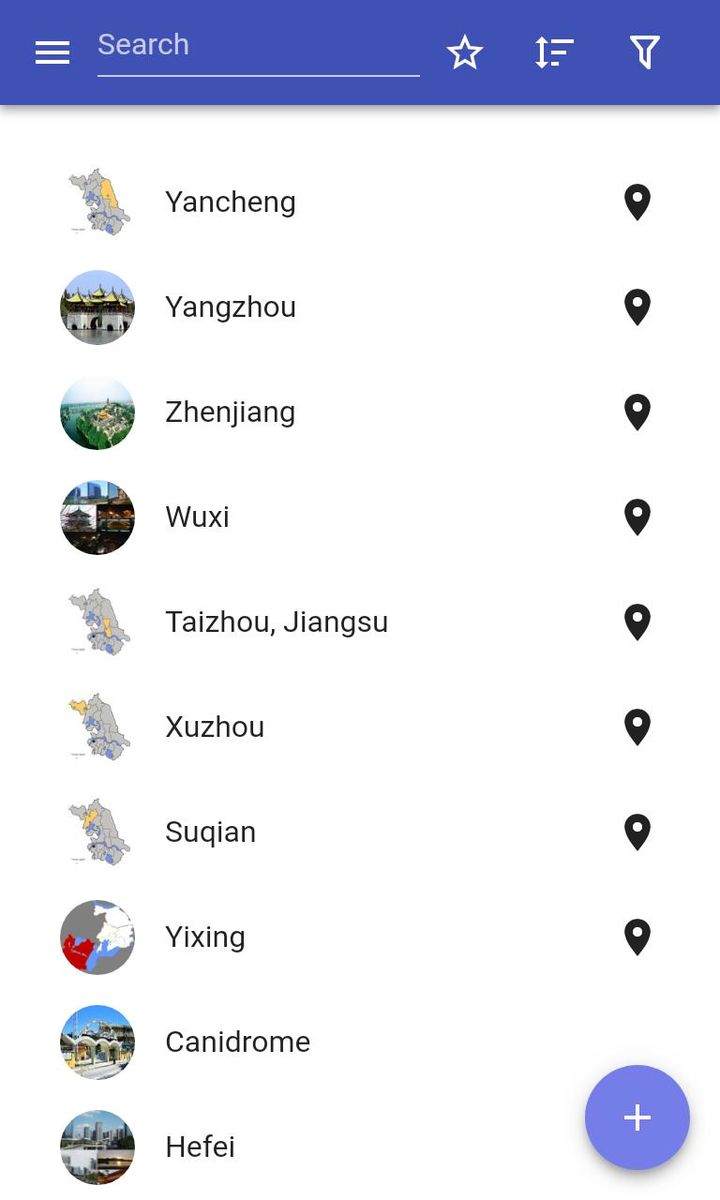720x1200 pixels.
Task: Show Yangzhou location on map
Action: coord(637,307)
